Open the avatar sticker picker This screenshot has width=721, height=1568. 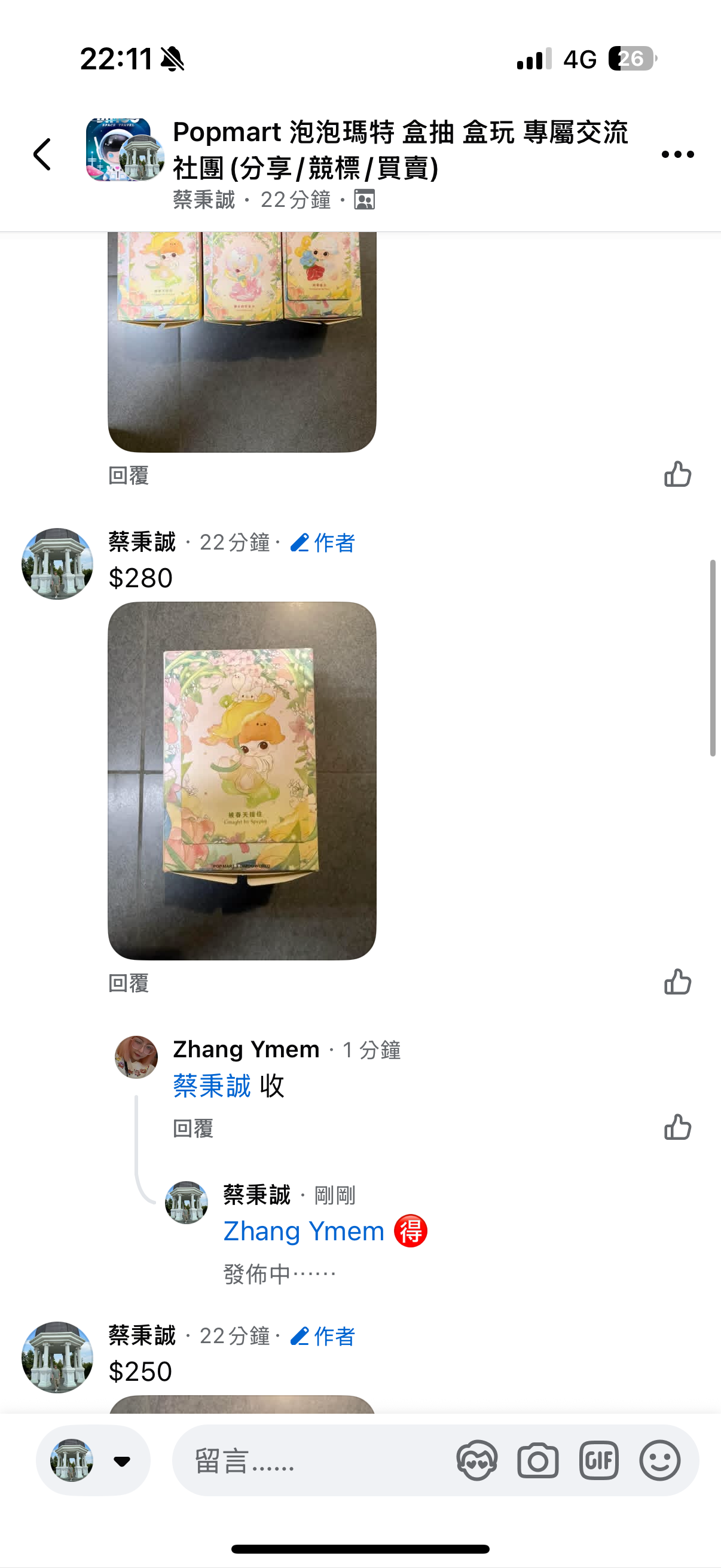[476, 1460]
